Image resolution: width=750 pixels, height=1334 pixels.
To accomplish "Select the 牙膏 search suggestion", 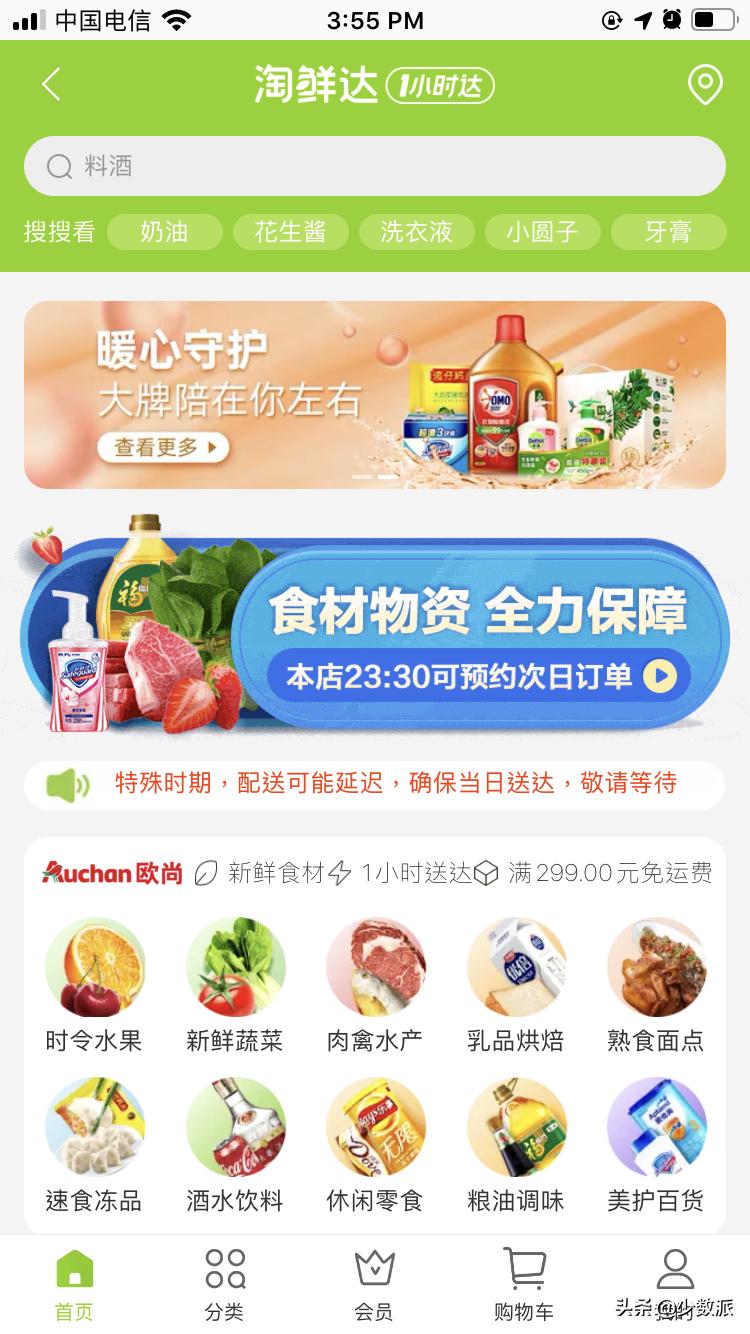I will coord(669,232).
